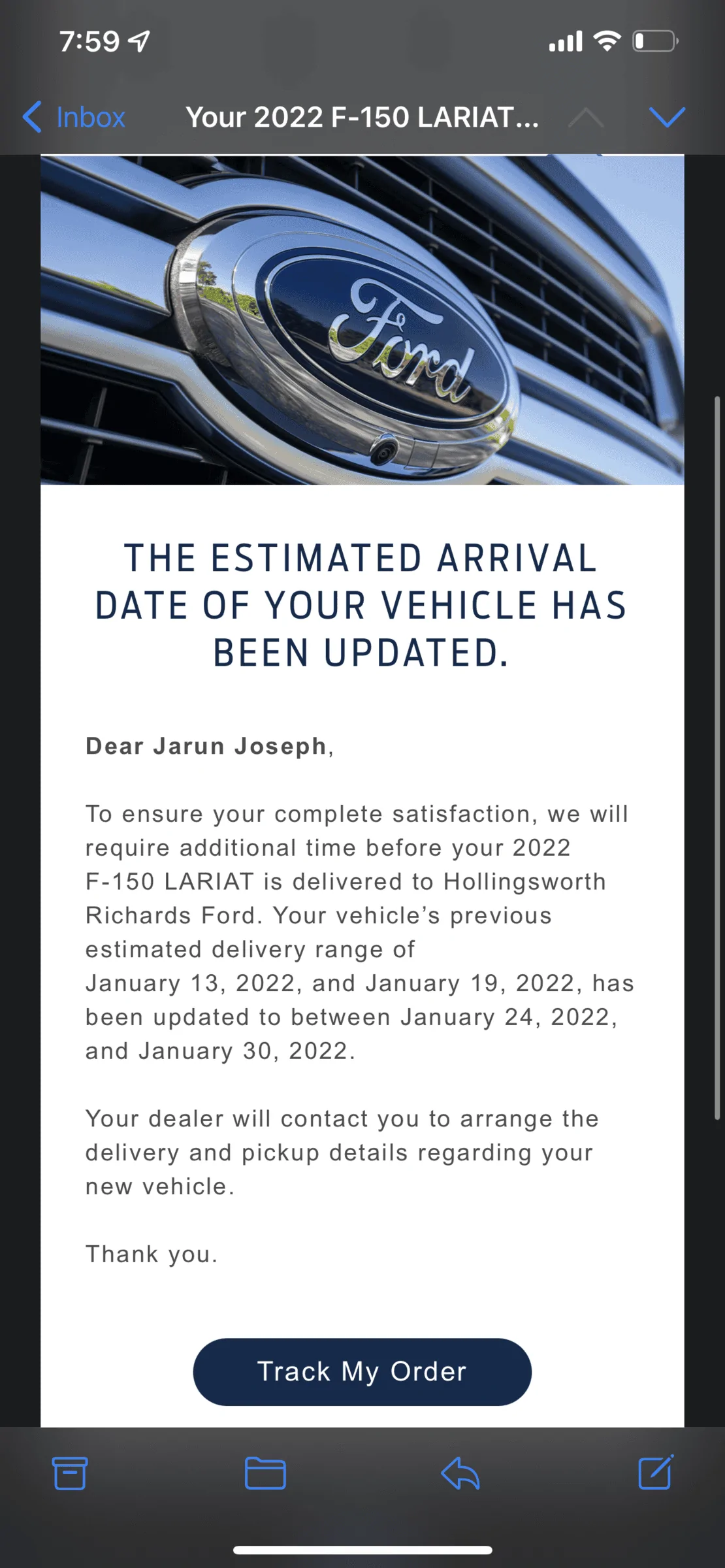The image size is (725, 1568).
Task: Compose a new email
Action: pos(655,1472)
